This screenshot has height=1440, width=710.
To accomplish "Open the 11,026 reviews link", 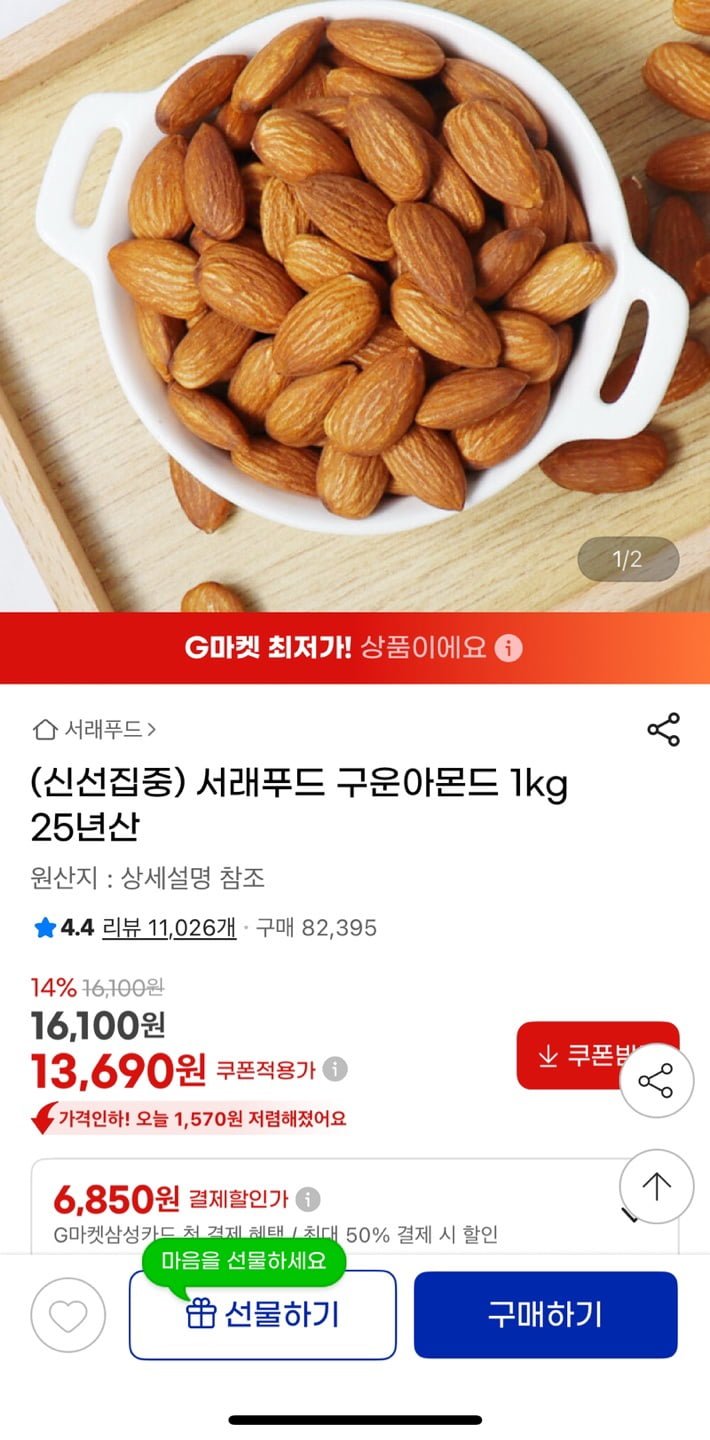I will [169, 928].
